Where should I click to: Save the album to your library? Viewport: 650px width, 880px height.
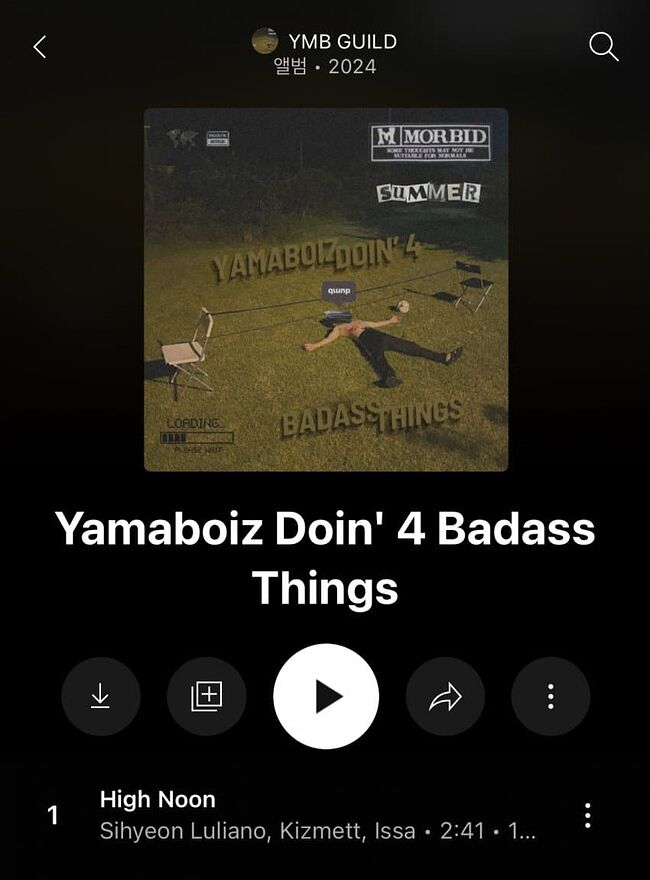point(206,696)
